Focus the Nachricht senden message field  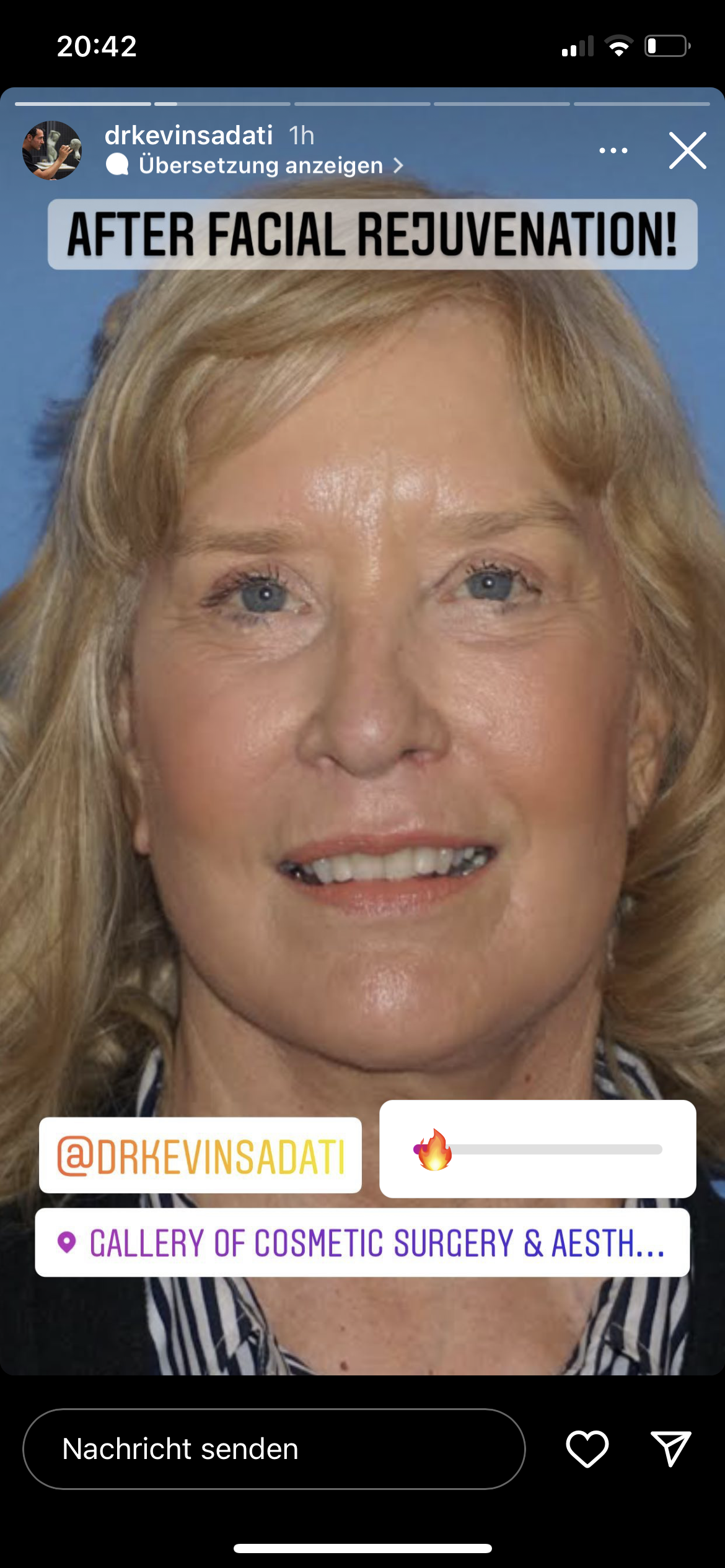click(x=273, y=1449)
